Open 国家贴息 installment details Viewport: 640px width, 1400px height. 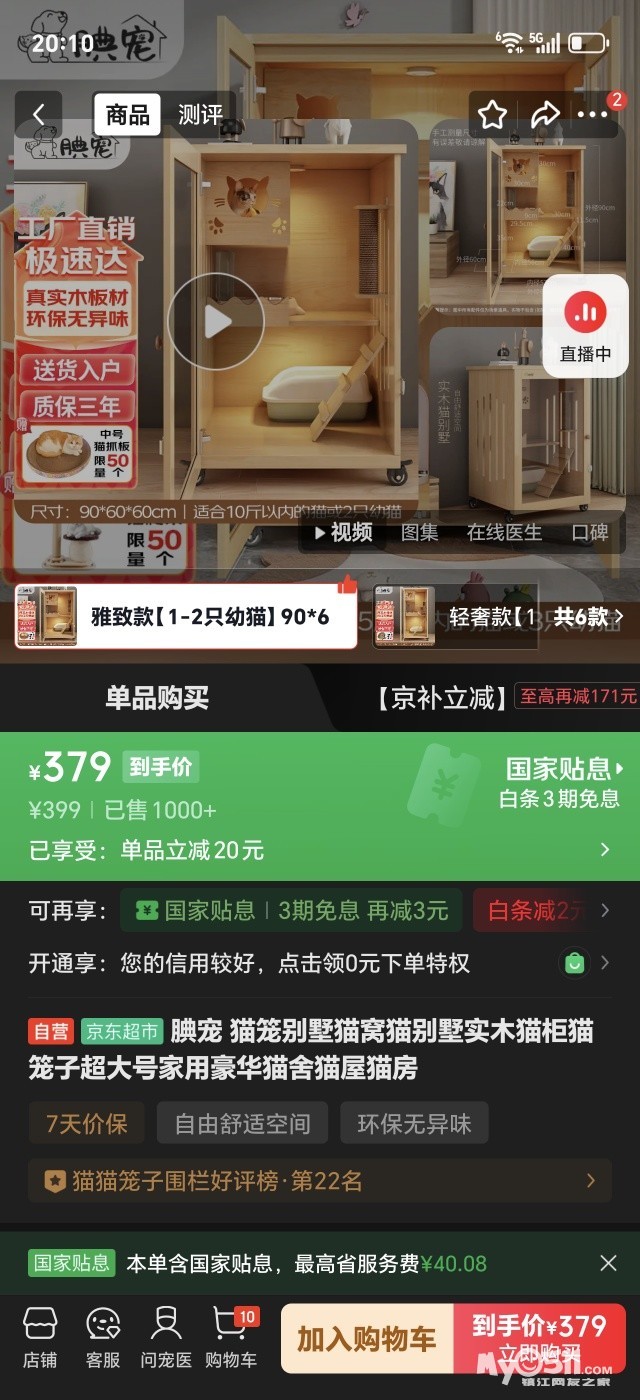(563, 769)
